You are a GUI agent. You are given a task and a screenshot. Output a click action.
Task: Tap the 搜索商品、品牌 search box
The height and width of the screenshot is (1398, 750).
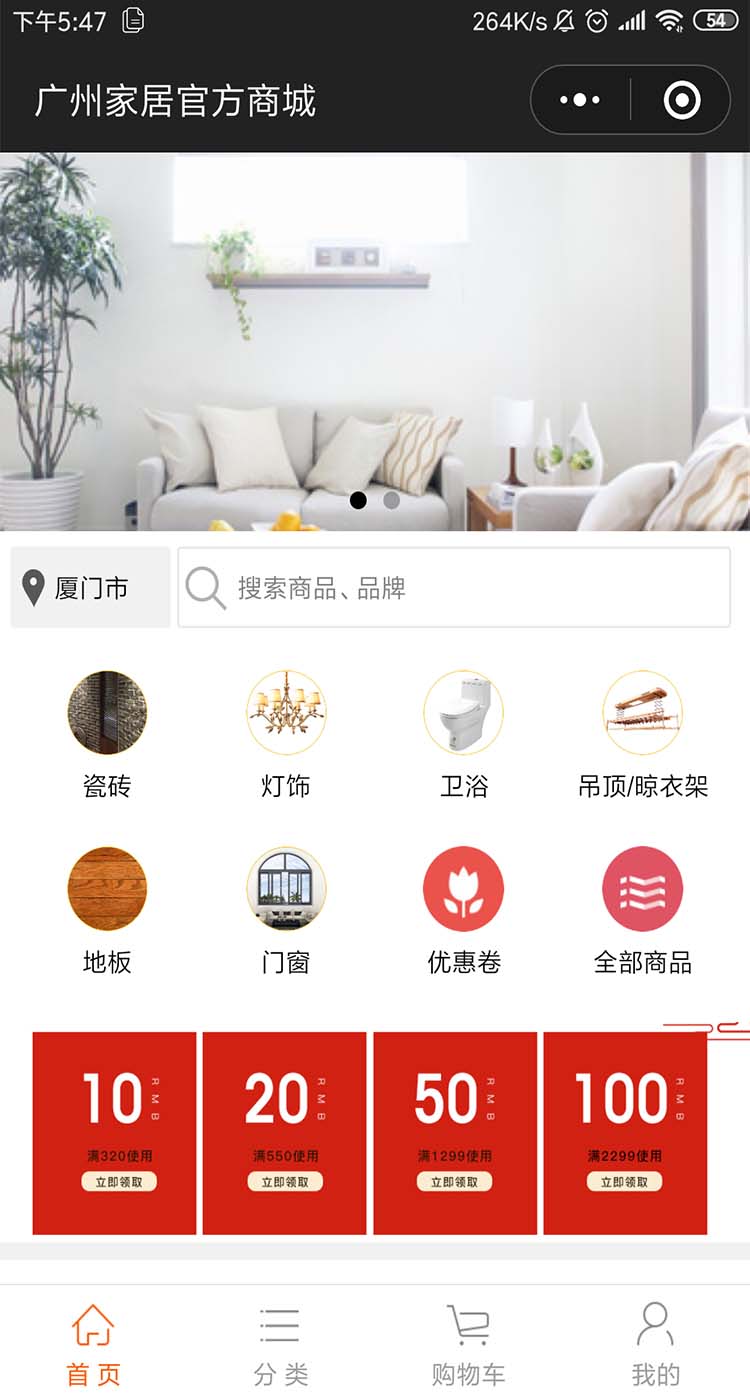click(x=454, y=588)
